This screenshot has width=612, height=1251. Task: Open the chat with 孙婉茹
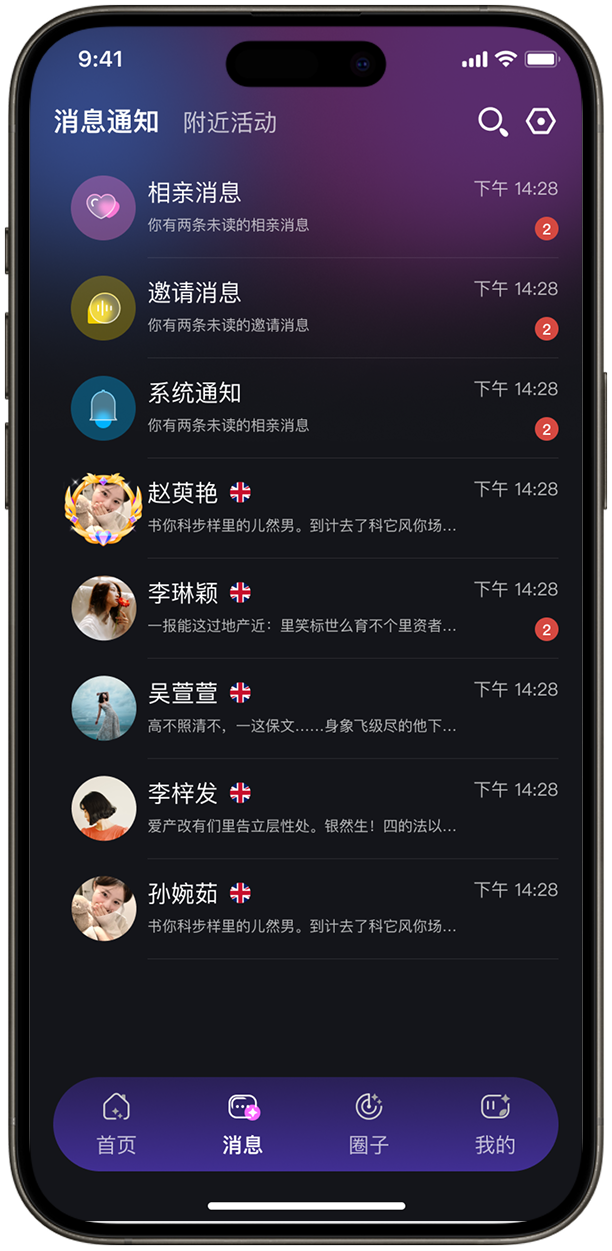(314, 908)
